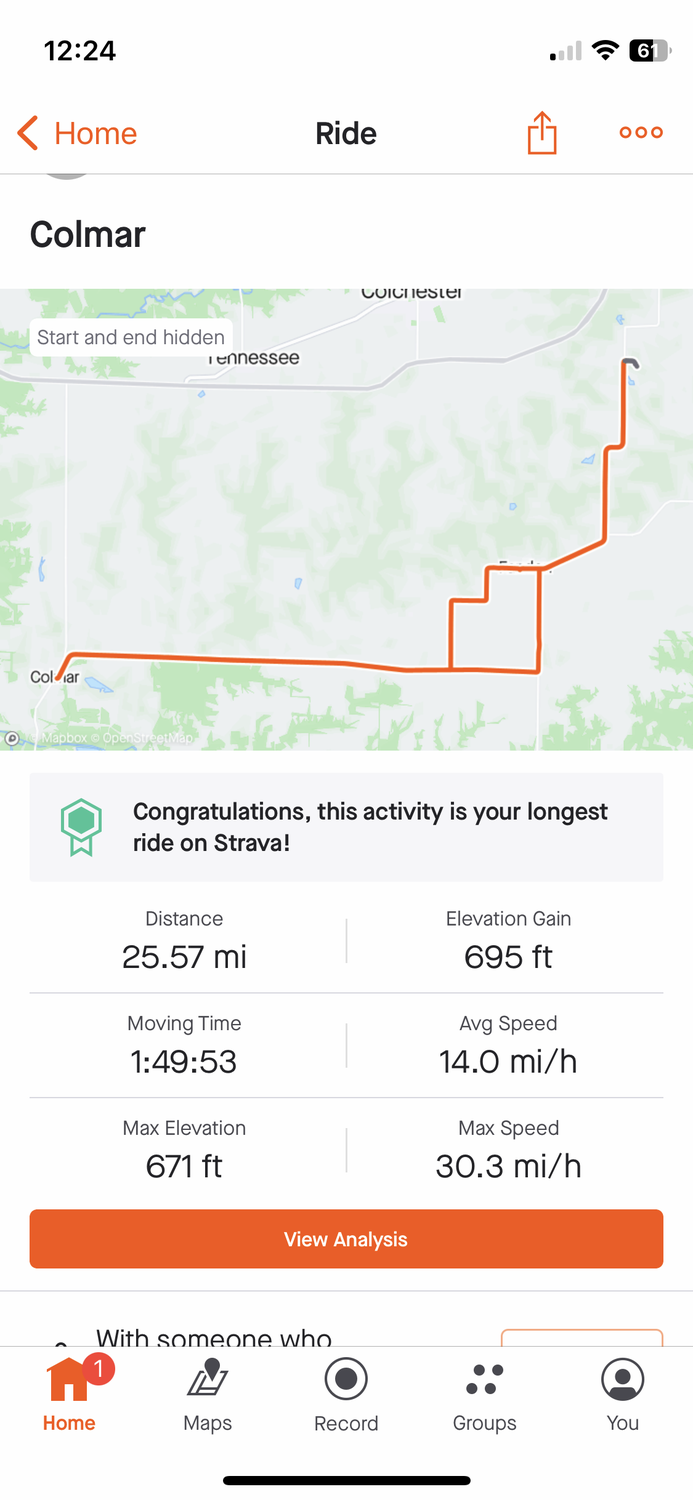
Task: Go to the You profile tab
Action: click(x=622, y=1395)
